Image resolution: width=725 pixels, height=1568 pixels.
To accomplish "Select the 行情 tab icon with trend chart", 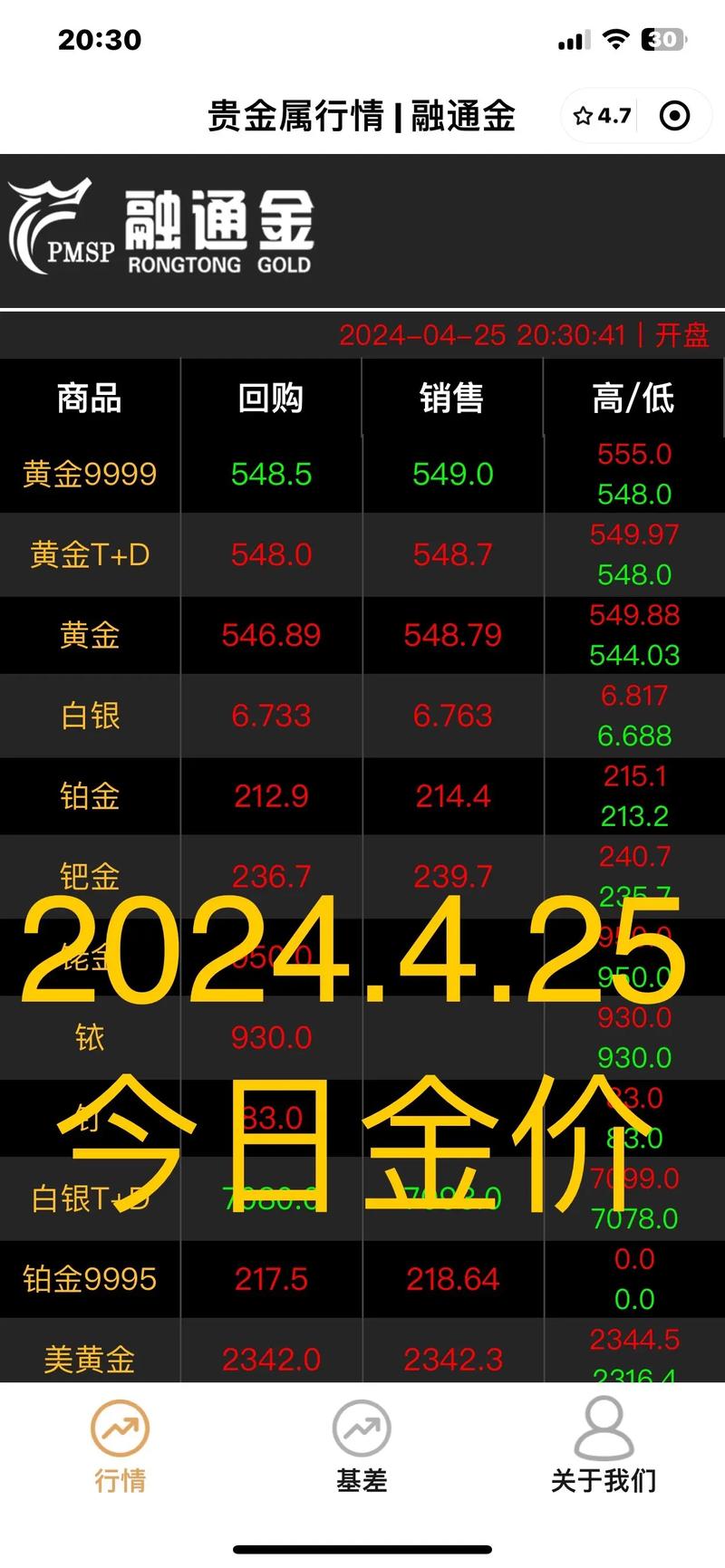I will pos(121,1429).
